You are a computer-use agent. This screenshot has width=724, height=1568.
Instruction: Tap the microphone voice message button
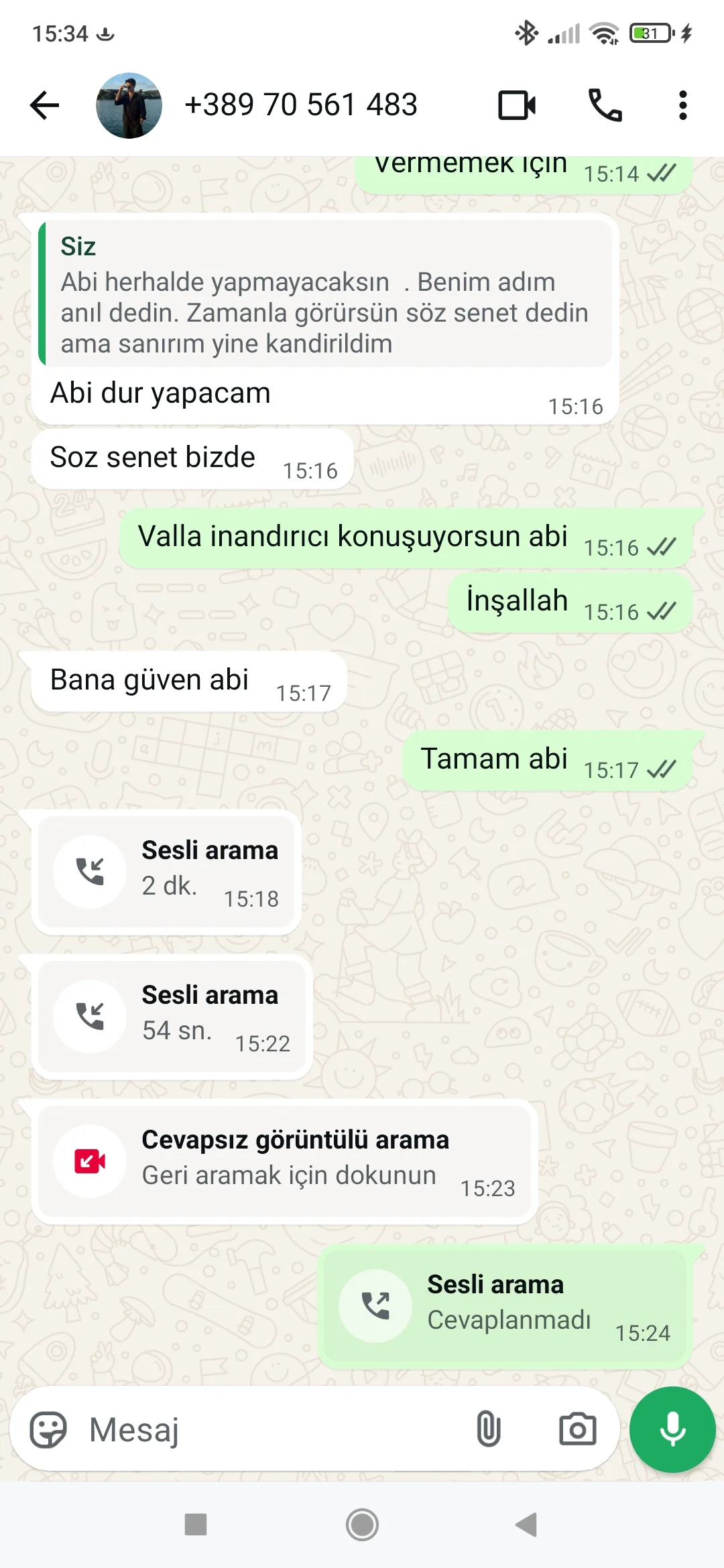672,1430
